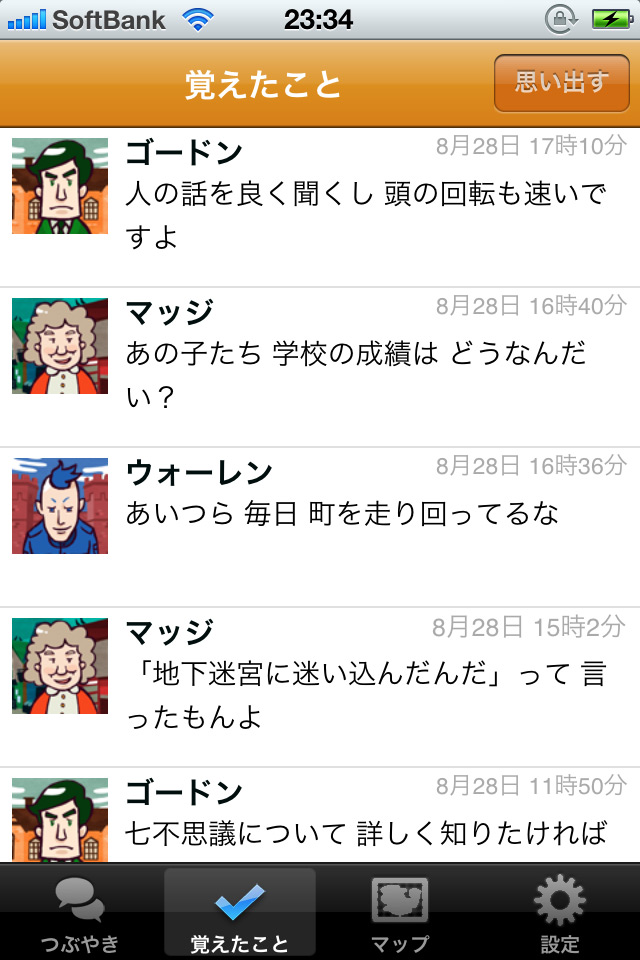
Task: Select the 覚えたこと tab
Action: point(239,912)
